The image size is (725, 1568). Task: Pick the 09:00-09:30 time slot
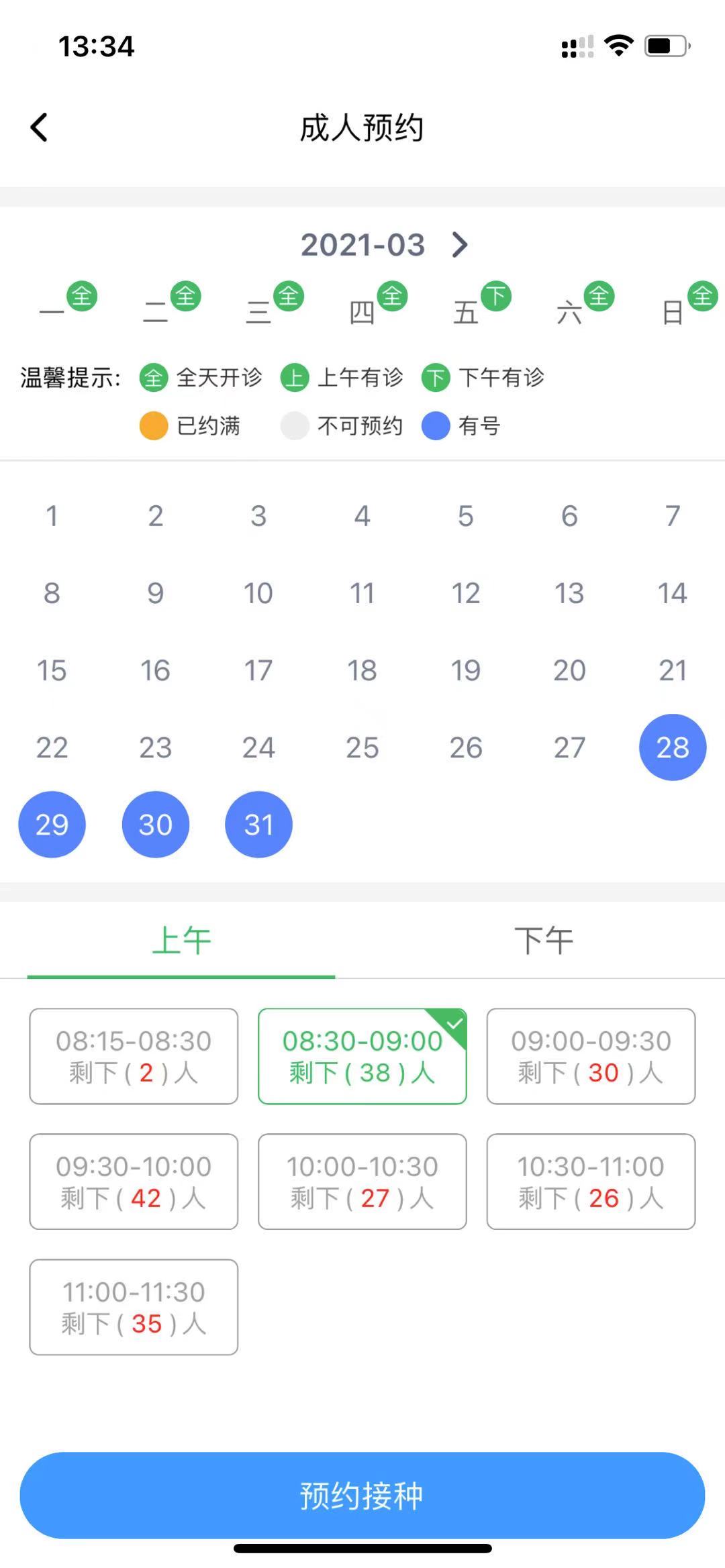(x=591, y=1056)
